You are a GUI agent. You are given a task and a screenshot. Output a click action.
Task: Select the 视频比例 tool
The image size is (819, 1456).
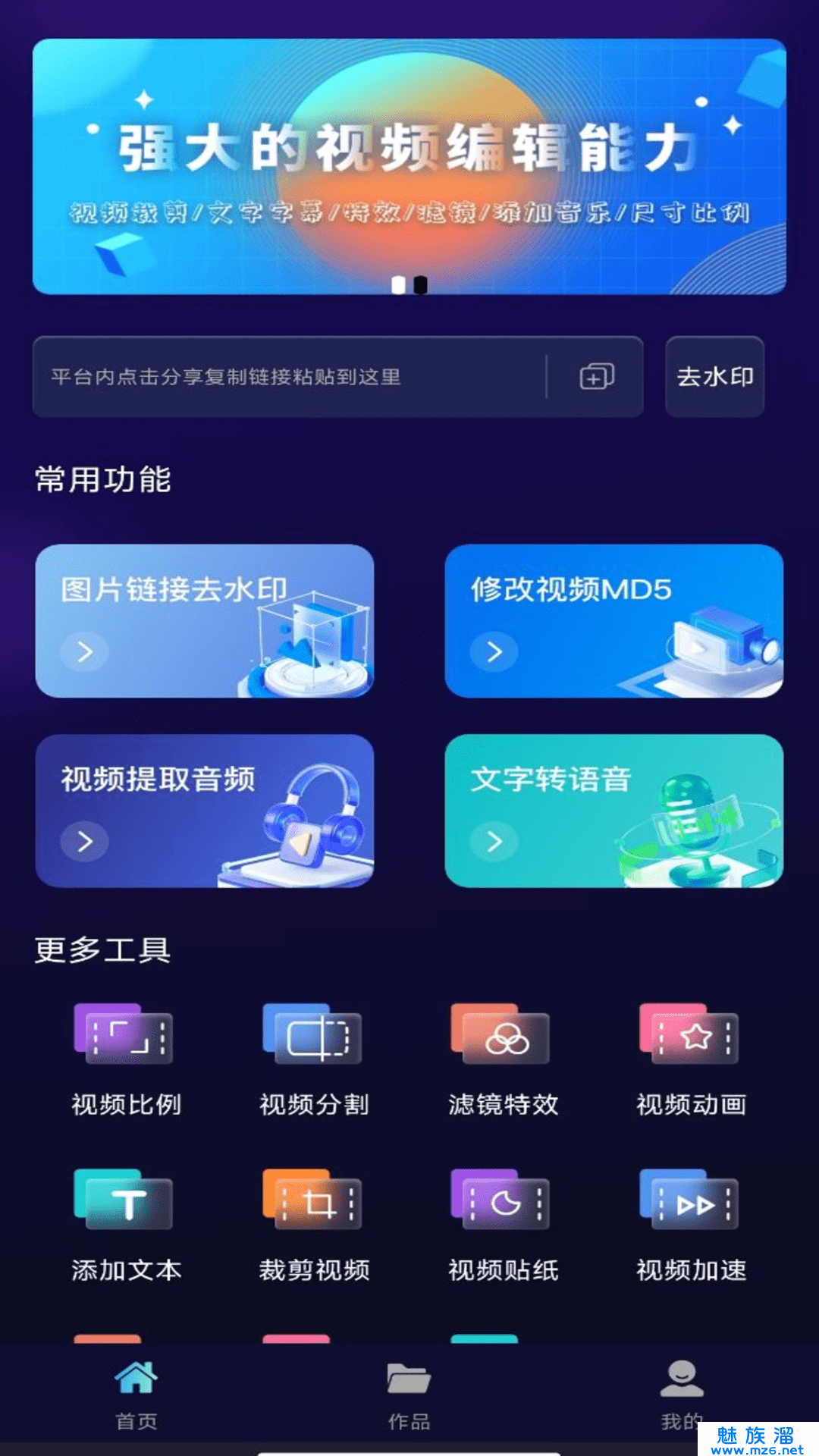click(126, 1059)
